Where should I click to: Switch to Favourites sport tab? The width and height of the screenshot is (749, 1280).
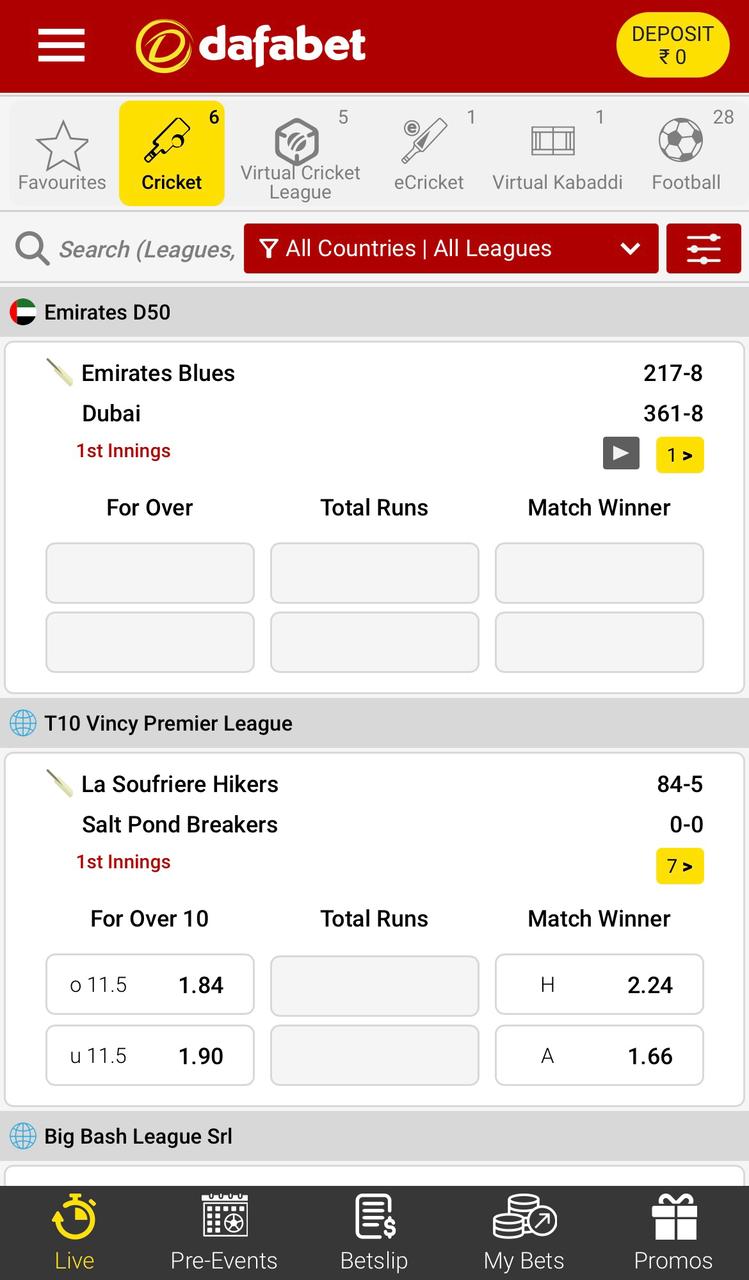coord(62,155)
